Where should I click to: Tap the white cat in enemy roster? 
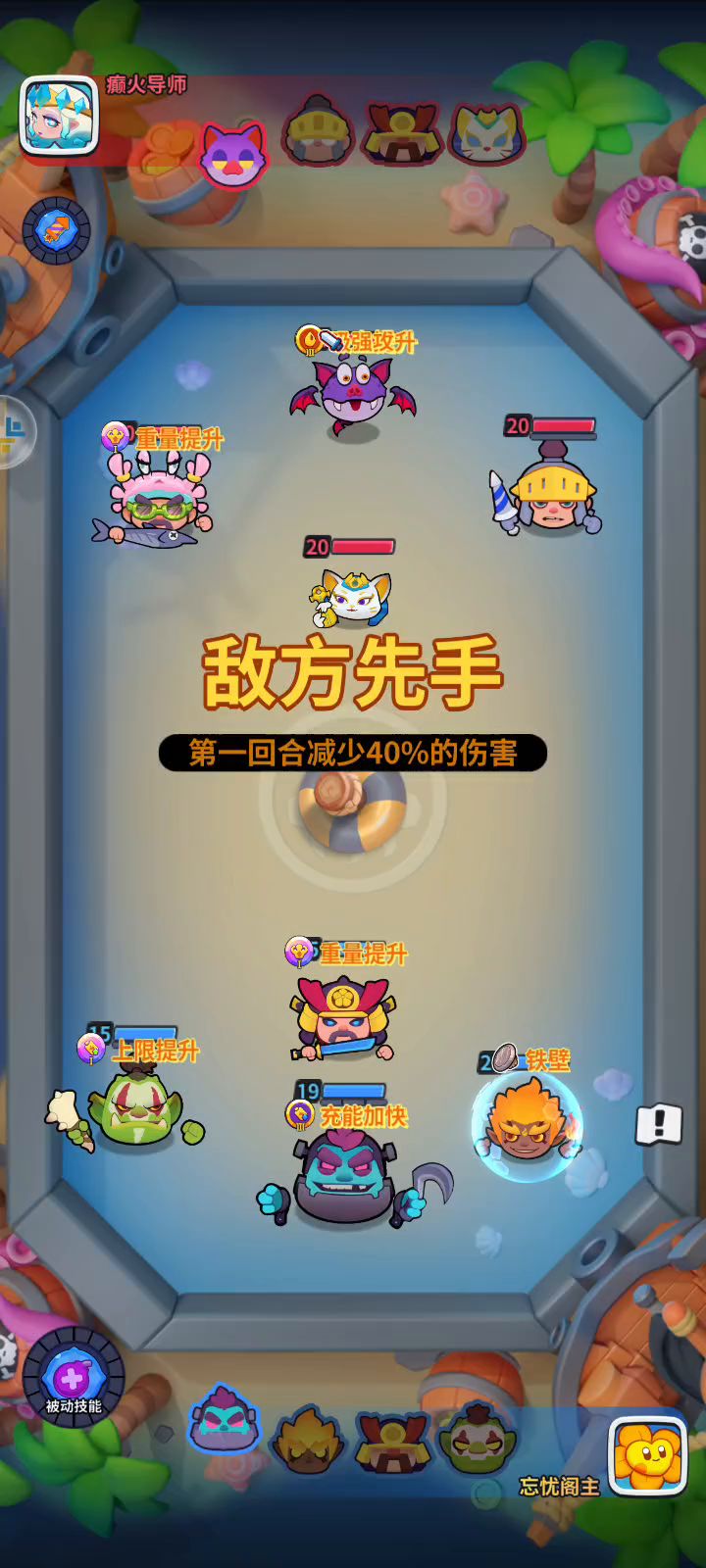coord(486,134)
